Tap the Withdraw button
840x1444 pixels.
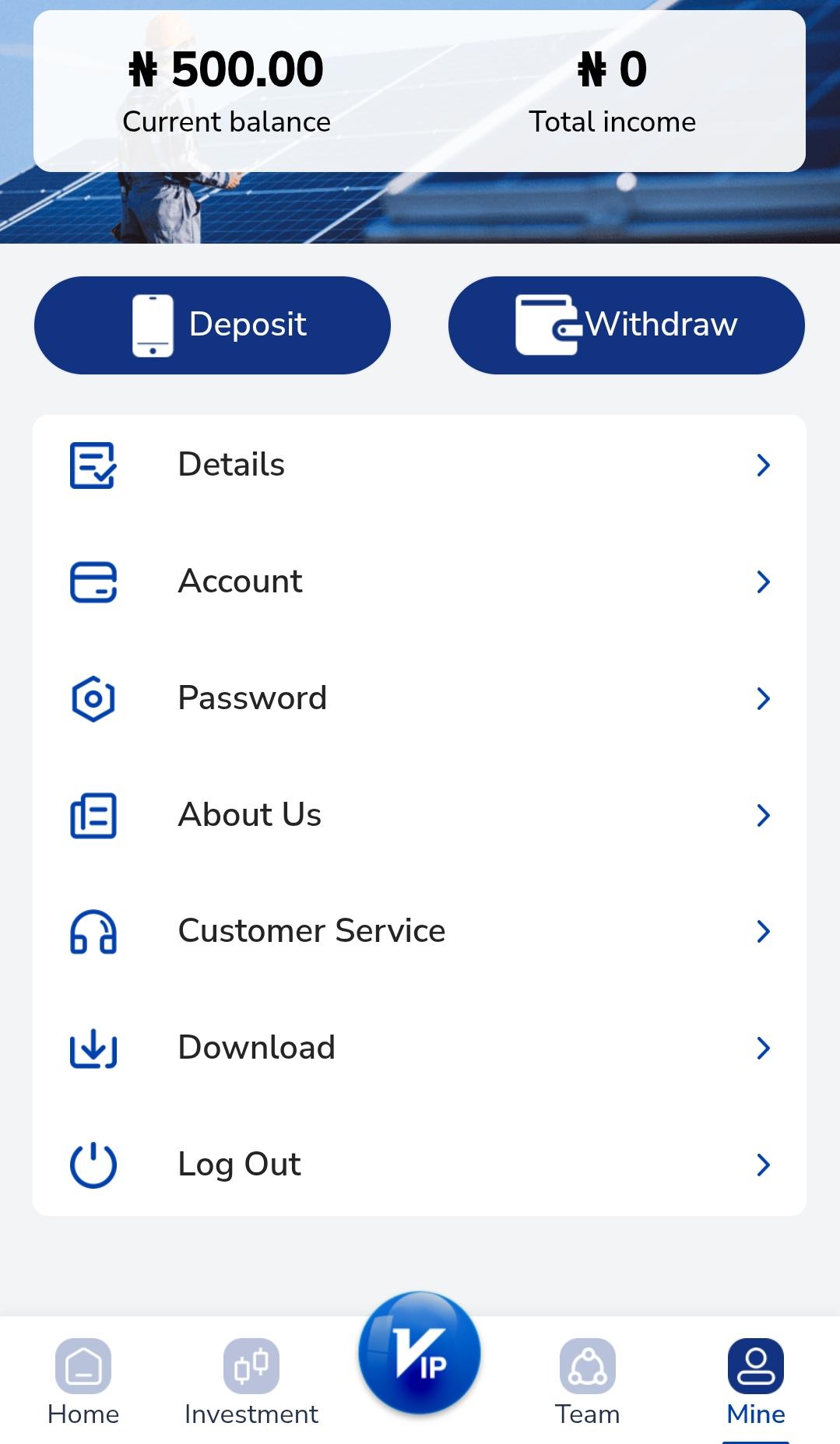pyautogui.click(x=625, y=325)
